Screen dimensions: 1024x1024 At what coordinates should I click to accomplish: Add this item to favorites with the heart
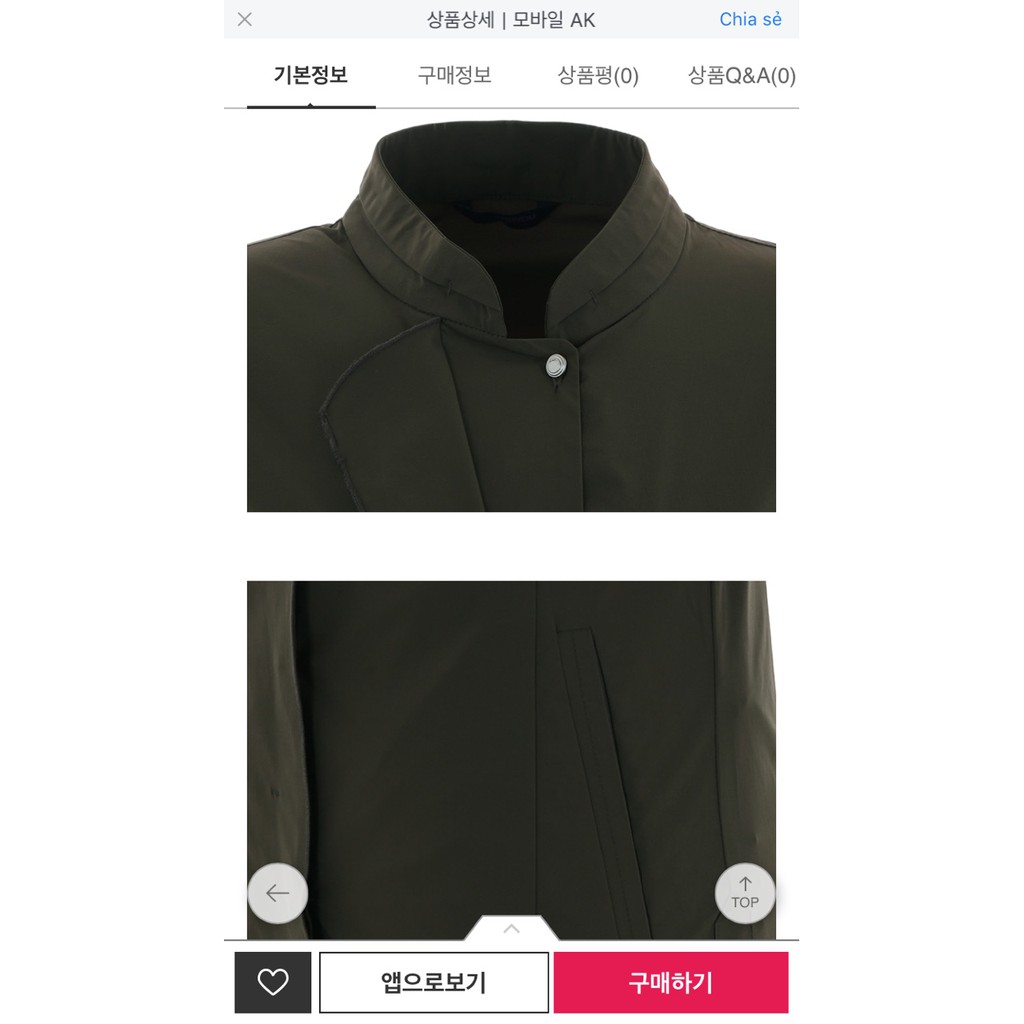pyautogui.click(x=273, y=982)
